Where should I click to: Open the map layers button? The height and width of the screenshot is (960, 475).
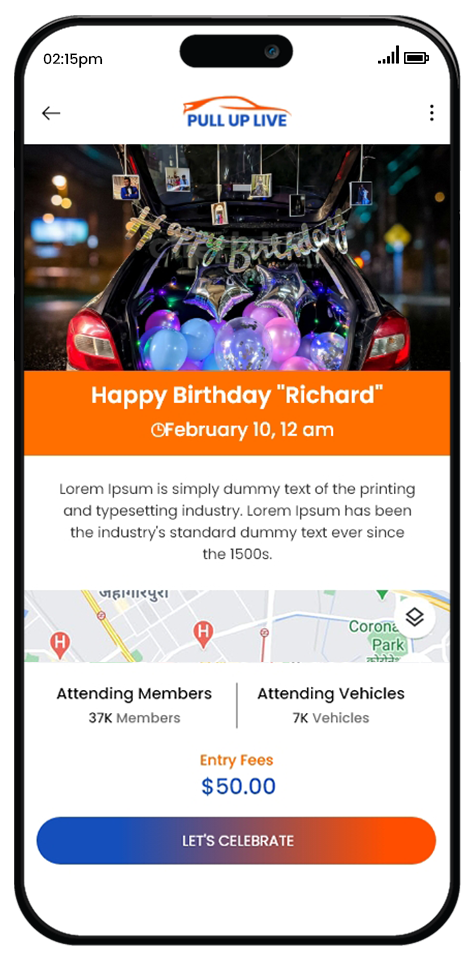click(x=415, y=618)
